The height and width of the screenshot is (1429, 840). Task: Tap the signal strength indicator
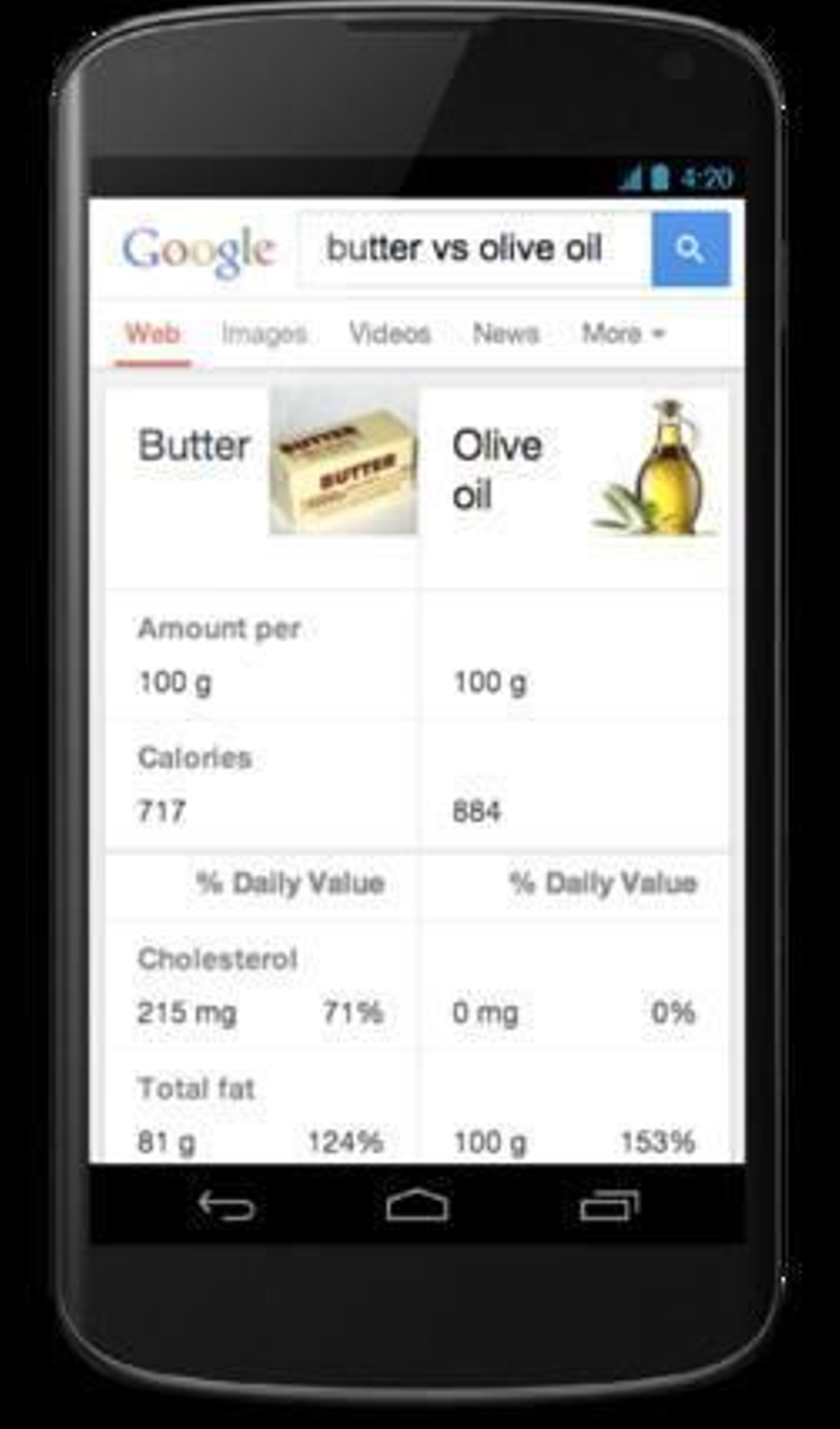[629, 177]
